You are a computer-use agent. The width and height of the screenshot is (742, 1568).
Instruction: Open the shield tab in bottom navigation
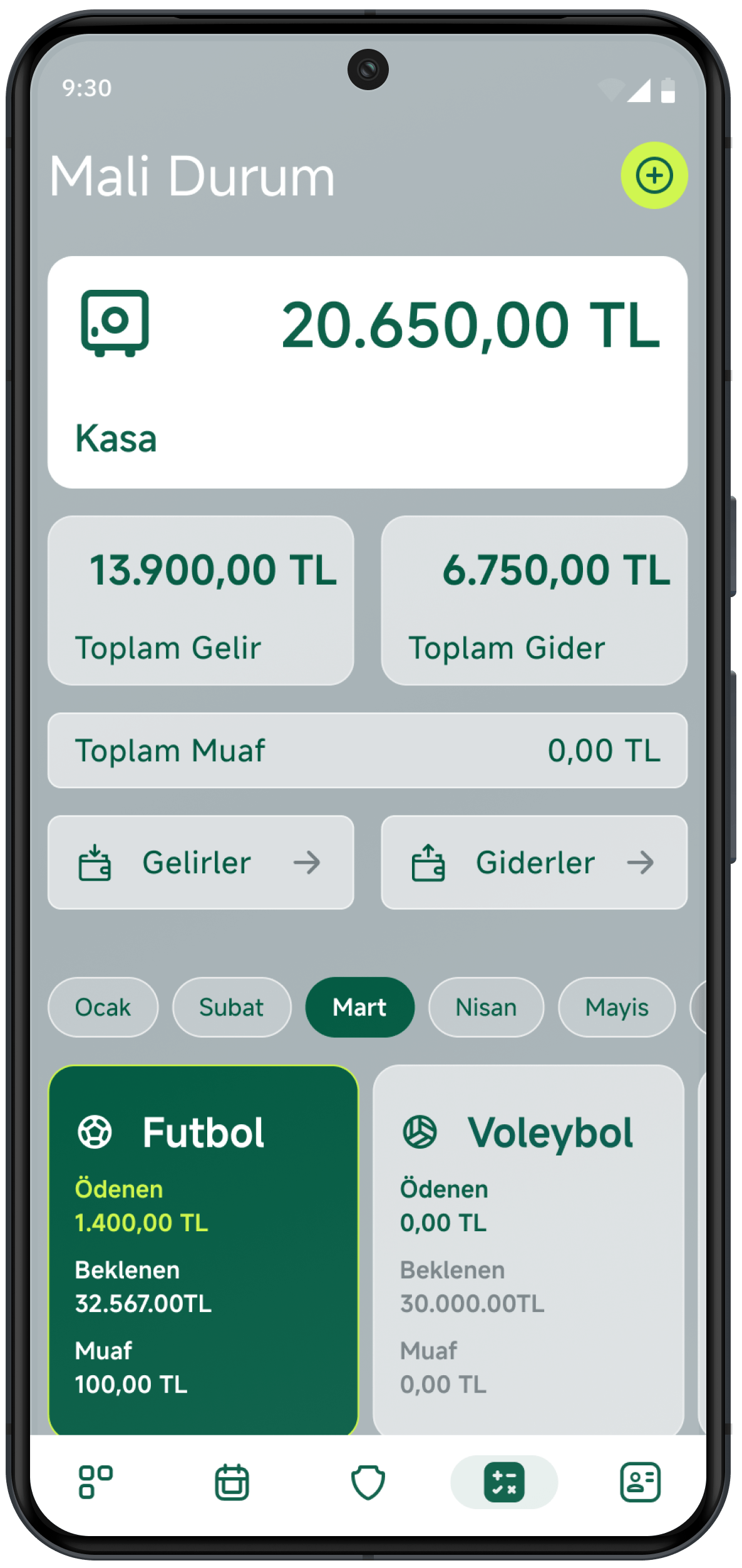point(368,1482)
